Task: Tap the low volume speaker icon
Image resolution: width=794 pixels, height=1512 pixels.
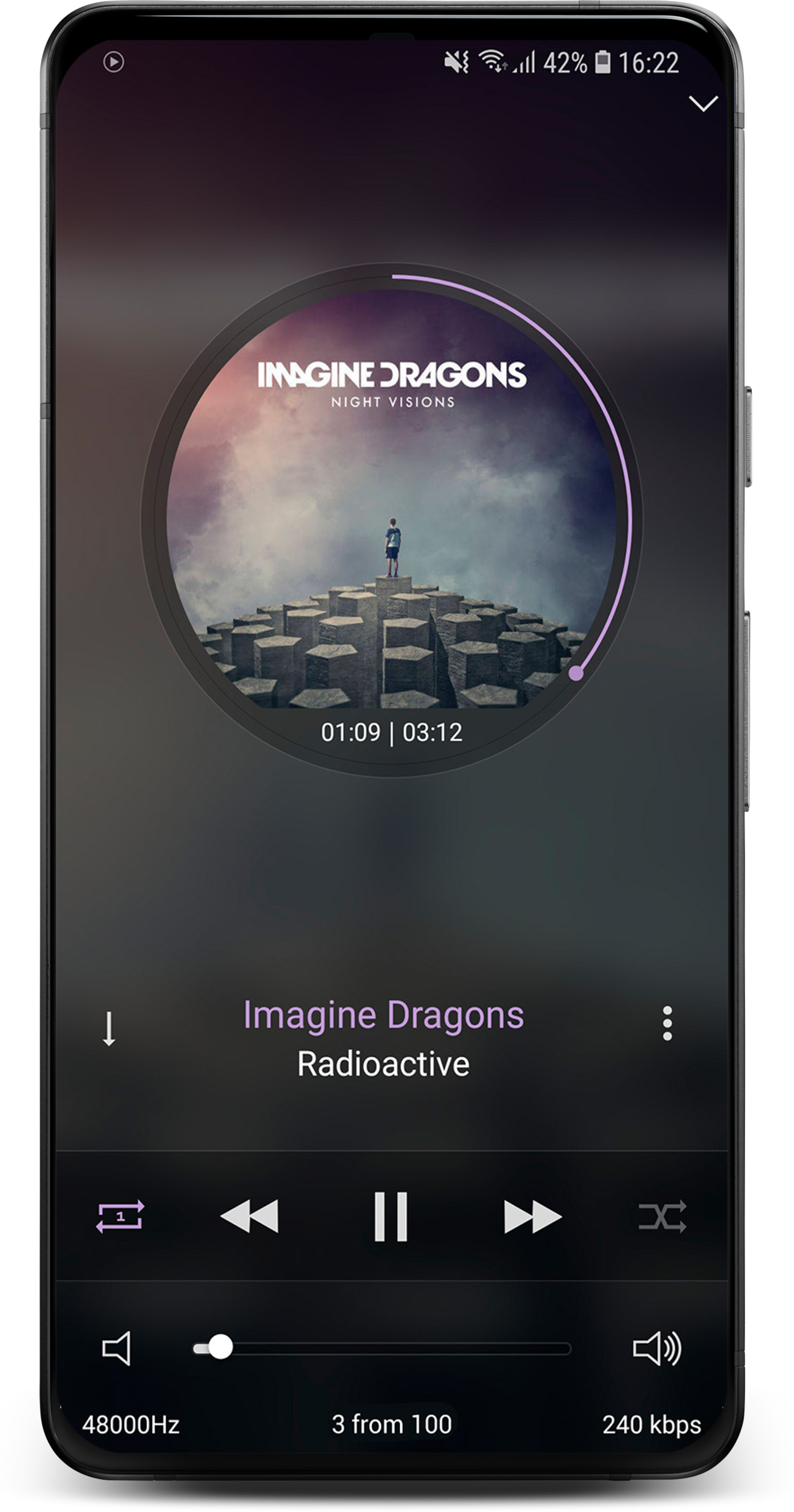Action: 117,1348
